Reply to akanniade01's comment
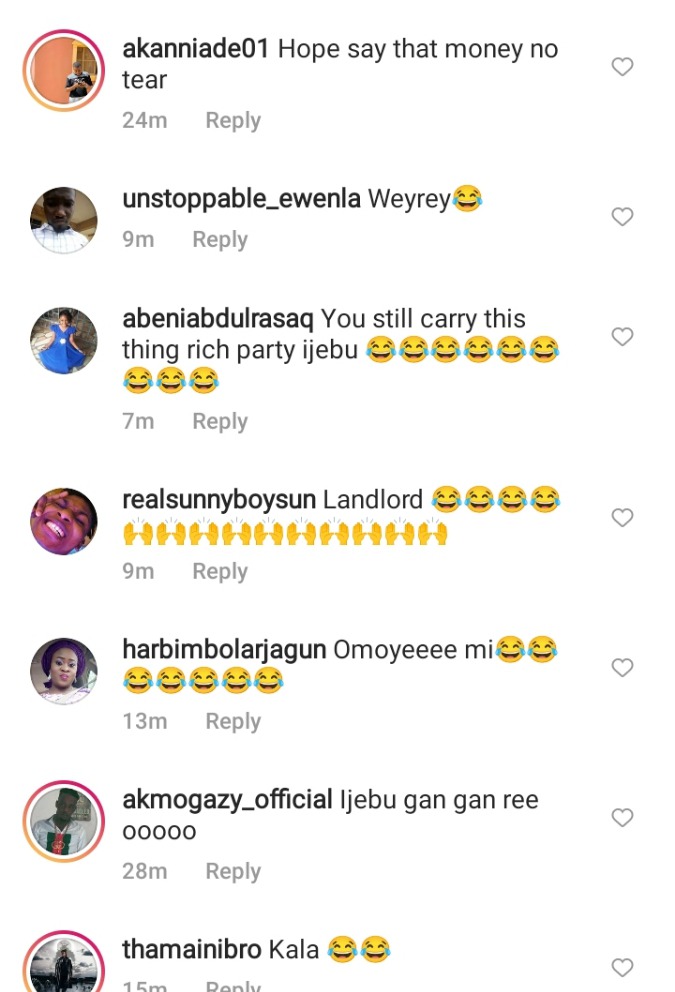Screen dimensions: 675x992 tap(232, 120)
